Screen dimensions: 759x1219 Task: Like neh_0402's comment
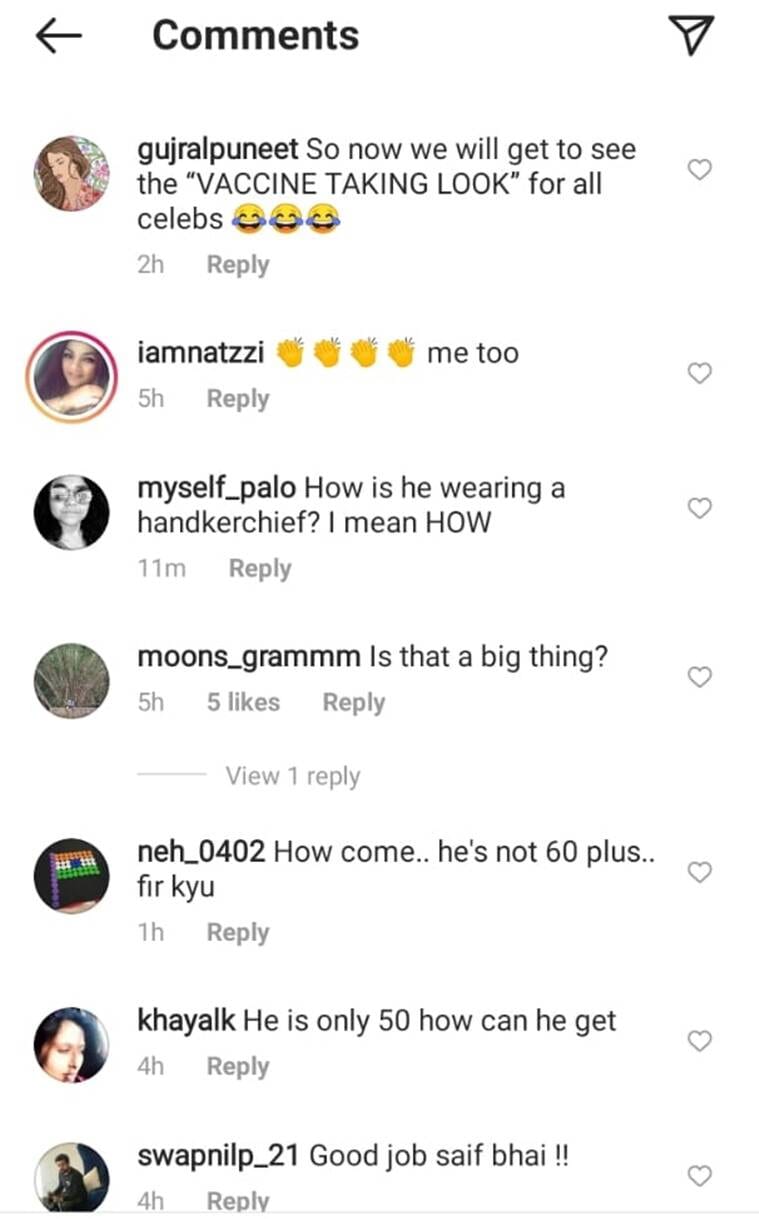point(700,872)
